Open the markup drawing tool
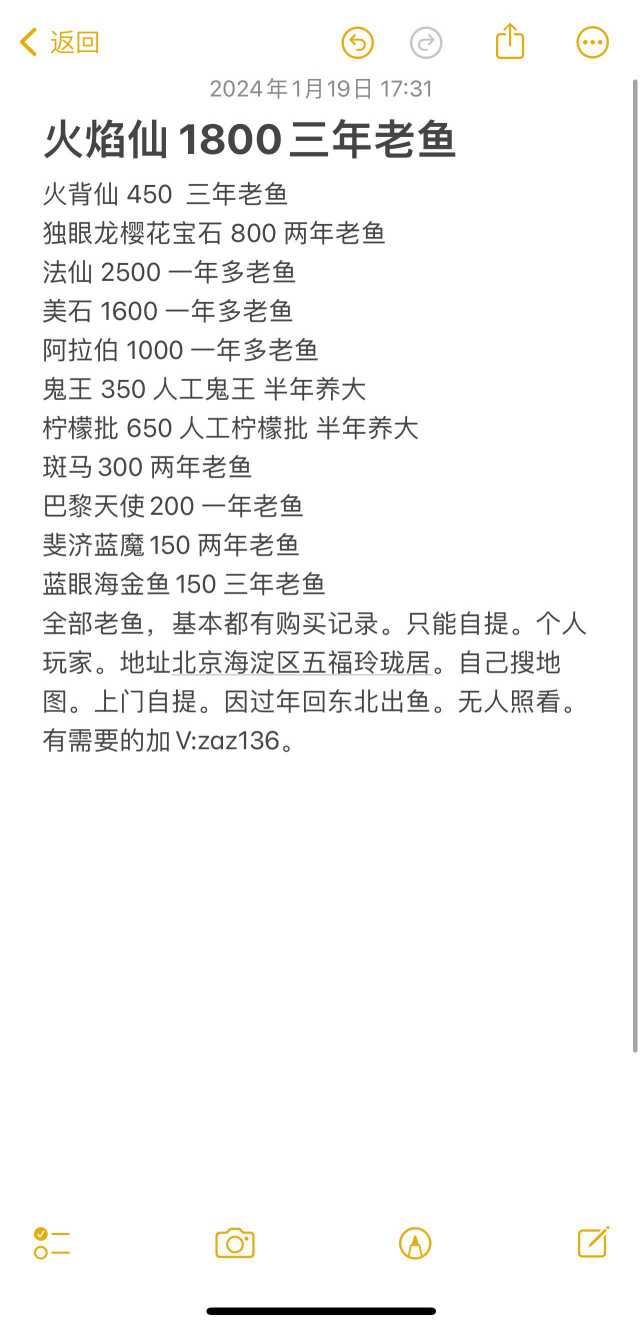The image size is (640, 1327). click(414, 1243)
